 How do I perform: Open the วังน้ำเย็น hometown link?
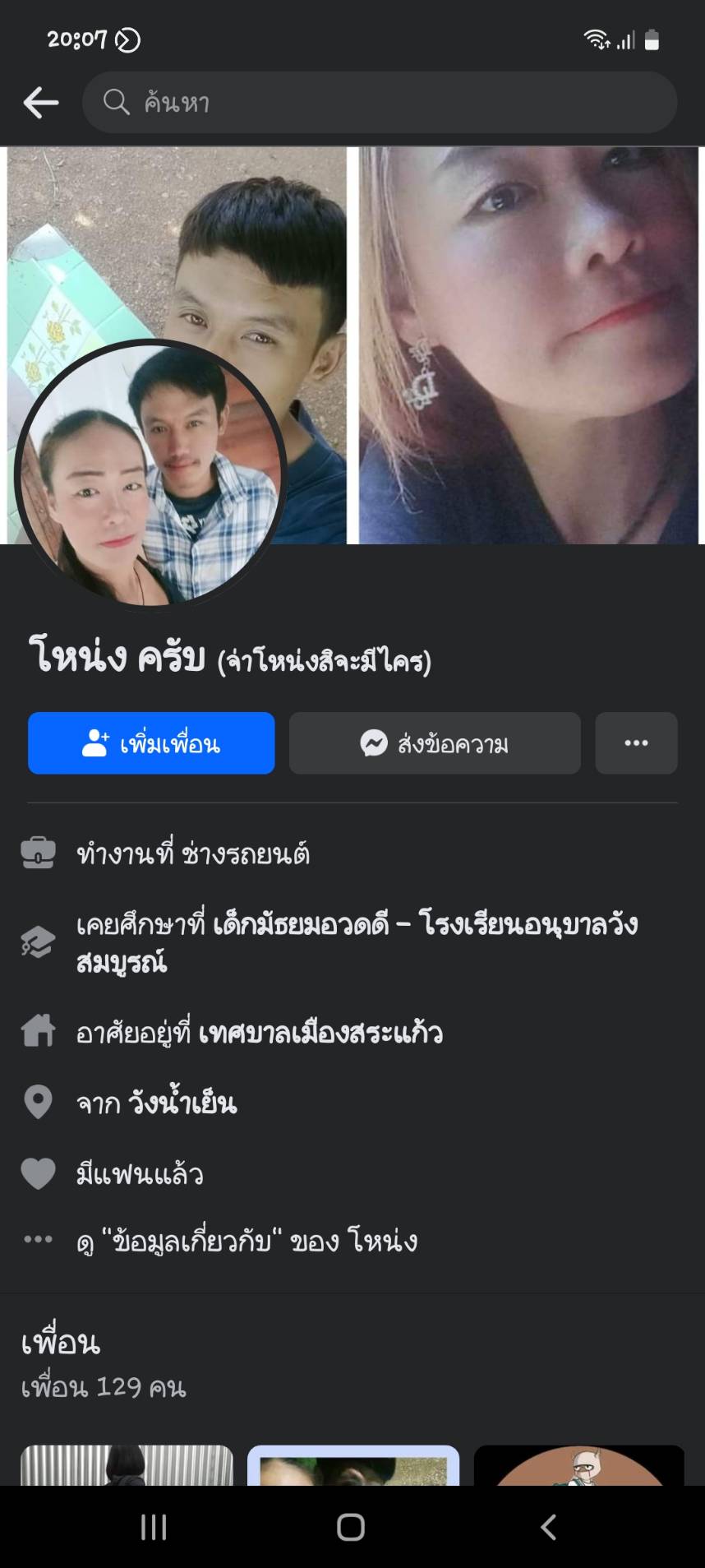(182, 1103)
